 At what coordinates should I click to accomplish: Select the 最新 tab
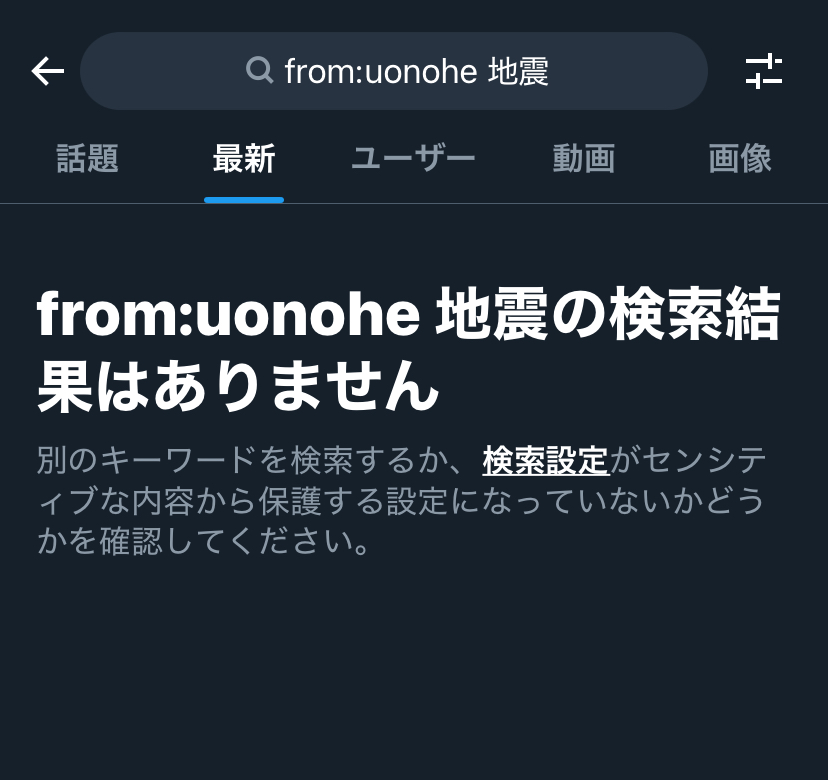pos(244,158)
